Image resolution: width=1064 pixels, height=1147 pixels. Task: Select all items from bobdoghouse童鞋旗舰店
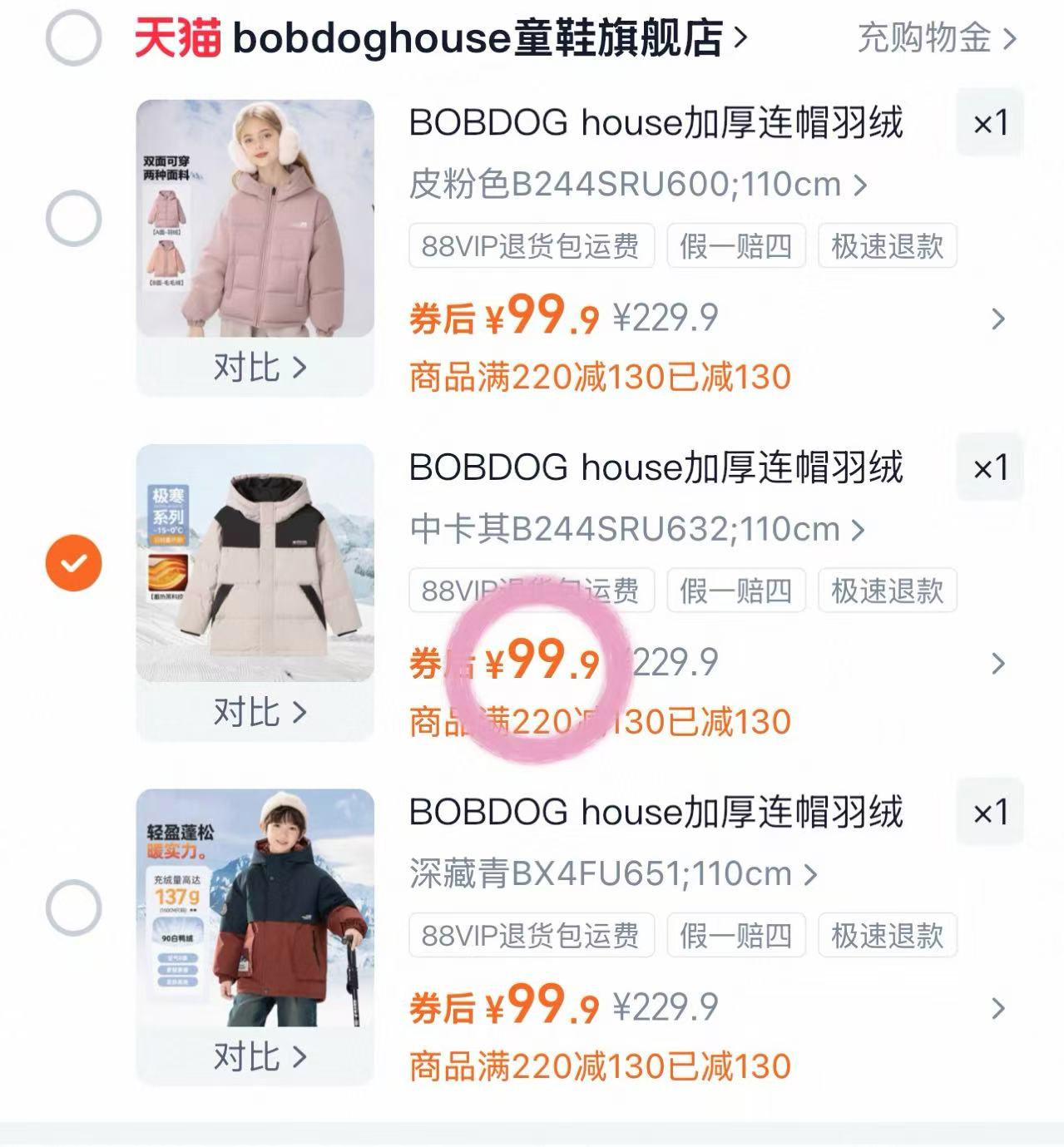[73, 37]
